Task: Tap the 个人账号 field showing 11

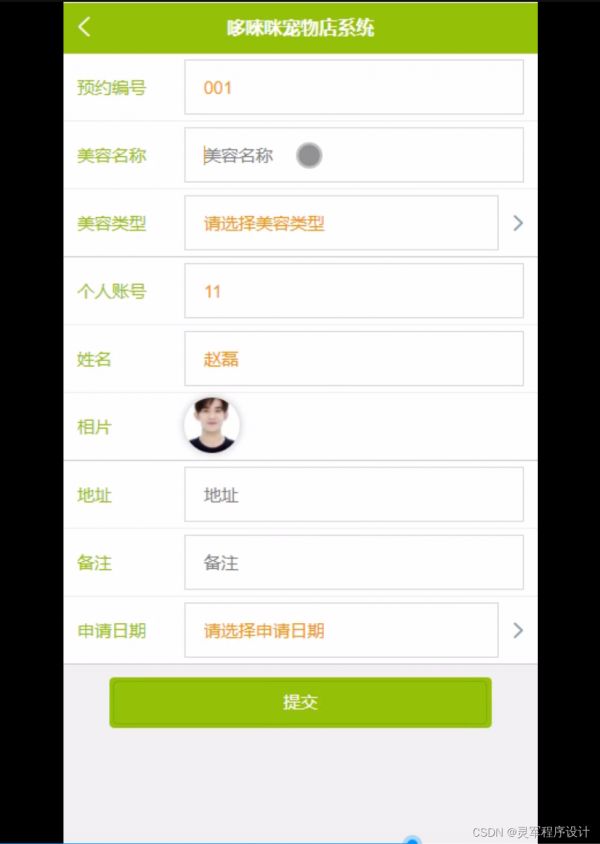Action: pyautogui.click(x=353, y=291)
